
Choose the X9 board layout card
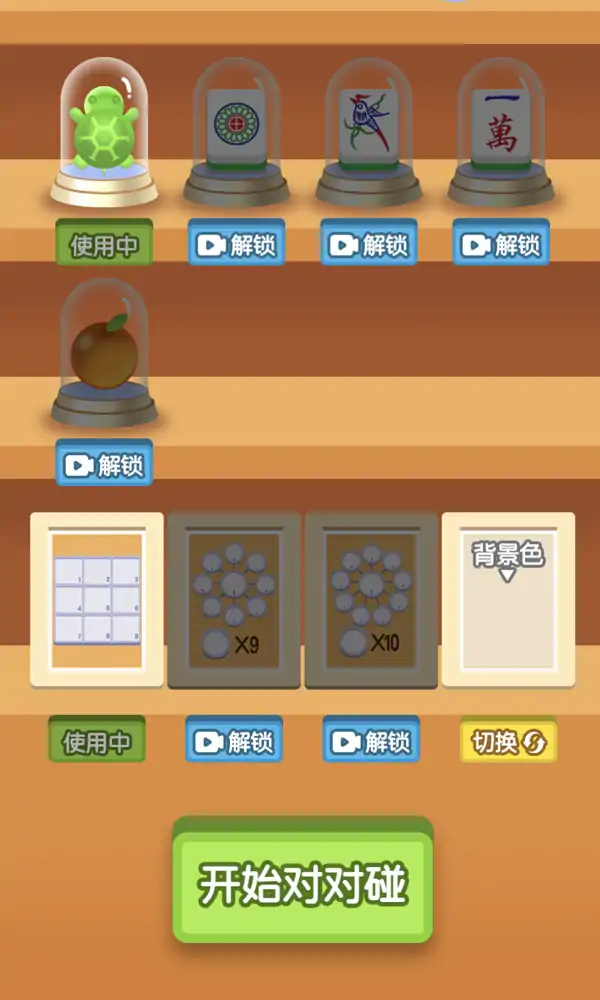tap(234, 600)
